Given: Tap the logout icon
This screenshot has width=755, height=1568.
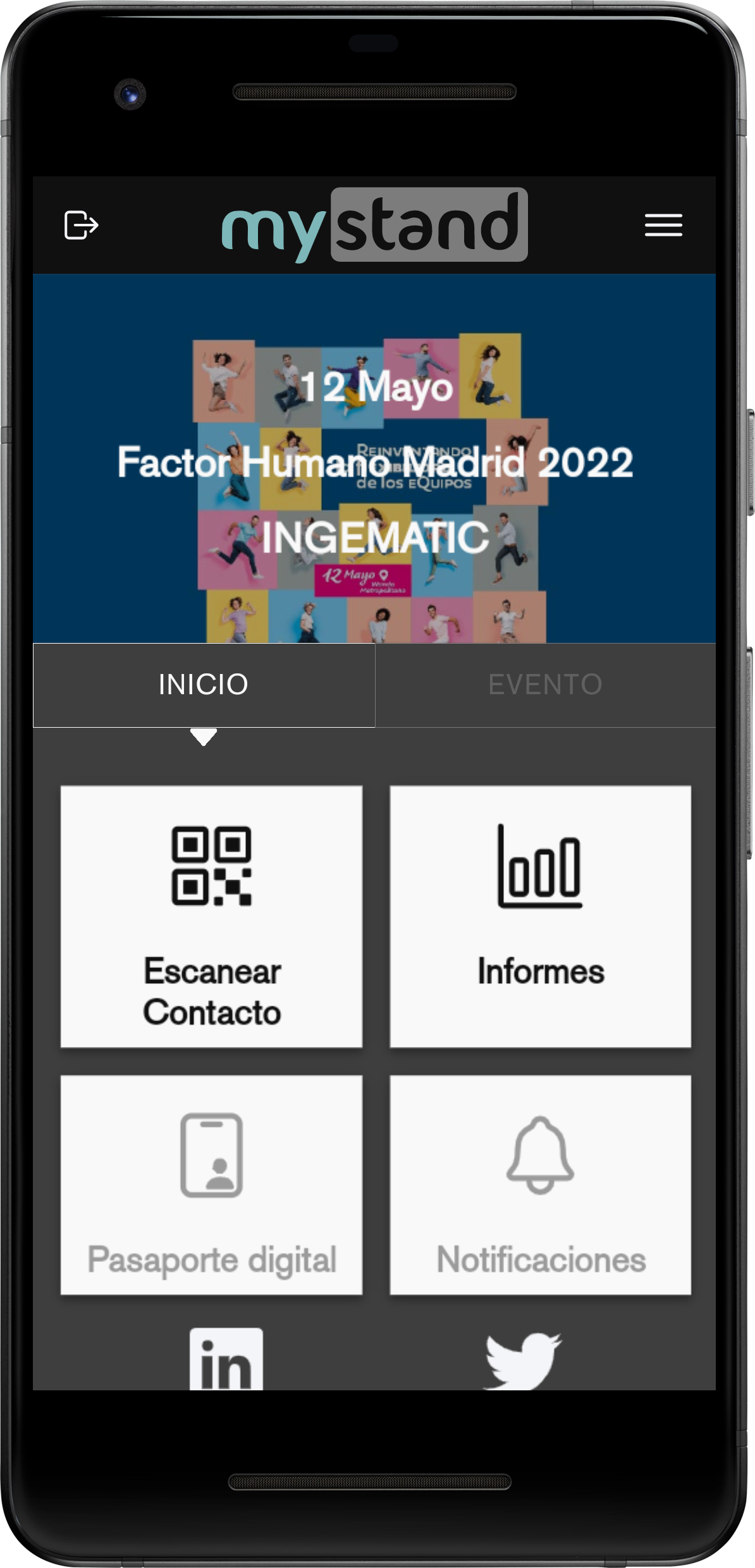Looking at the screenshot, I should coord(82,225).
